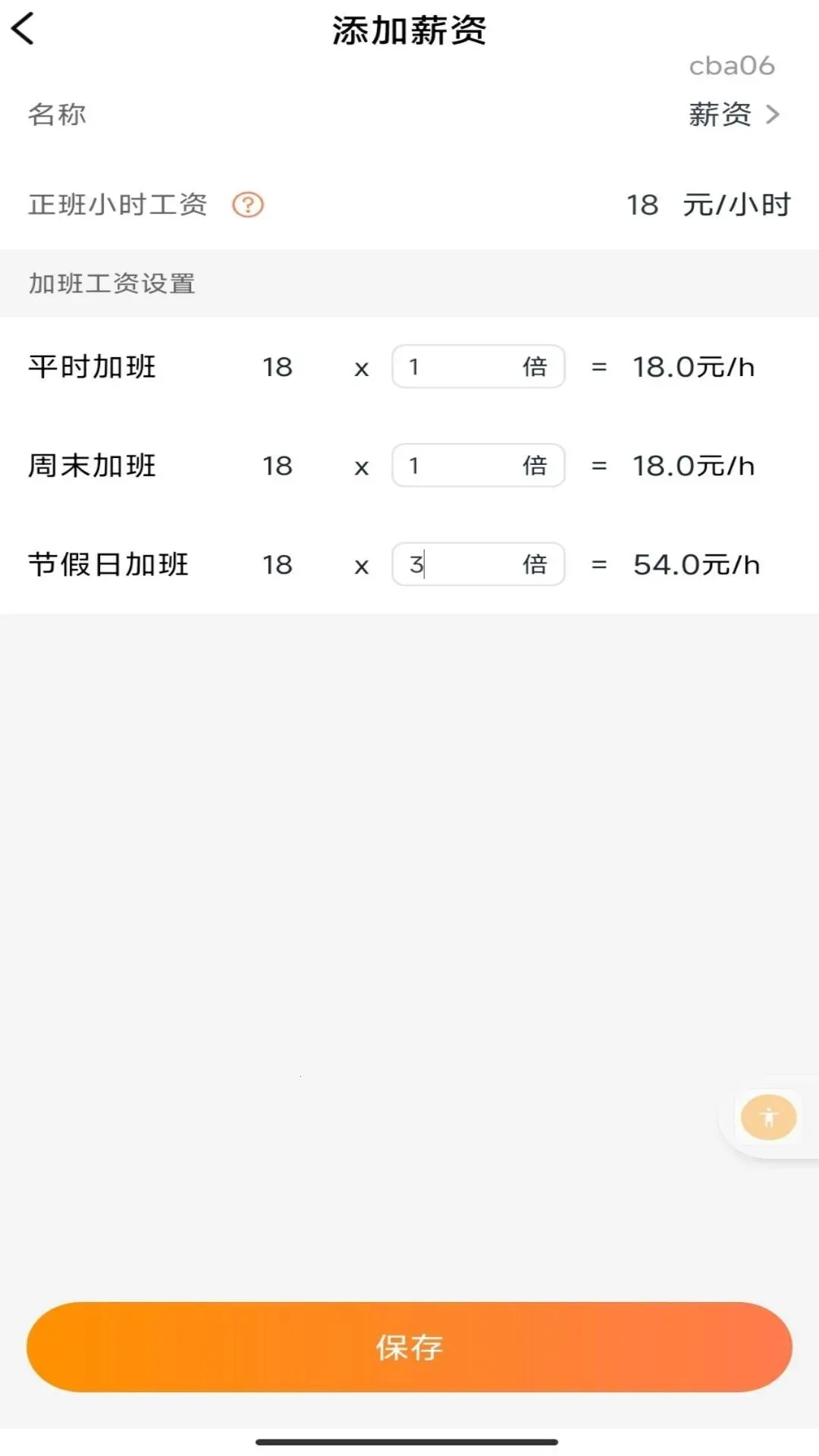Click the 18 元/小时 wage value
This screenshot has height=1456, width=819.
(x=709, y=205)
